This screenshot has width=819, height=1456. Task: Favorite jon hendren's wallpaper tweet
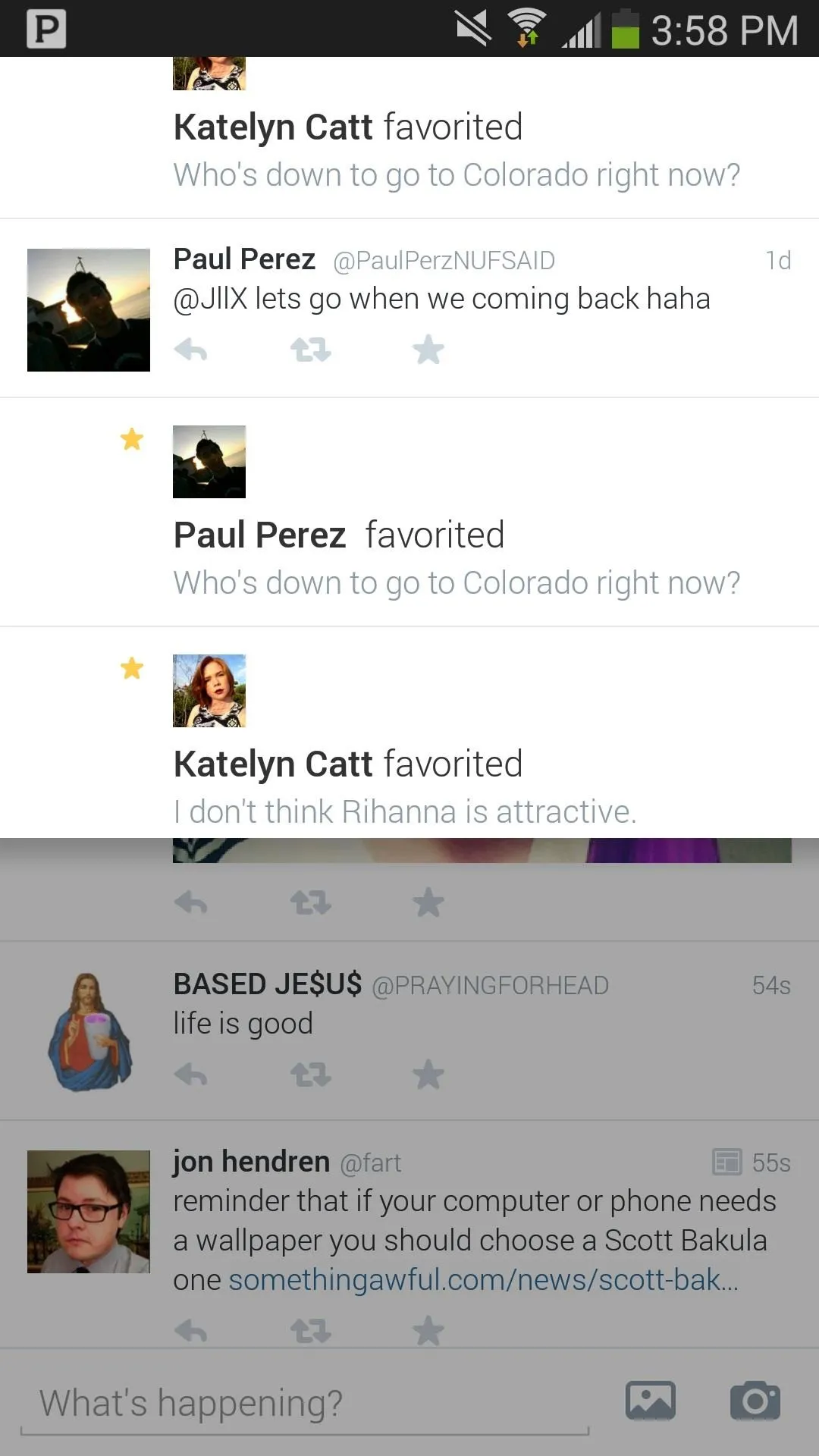(428, 1331)
